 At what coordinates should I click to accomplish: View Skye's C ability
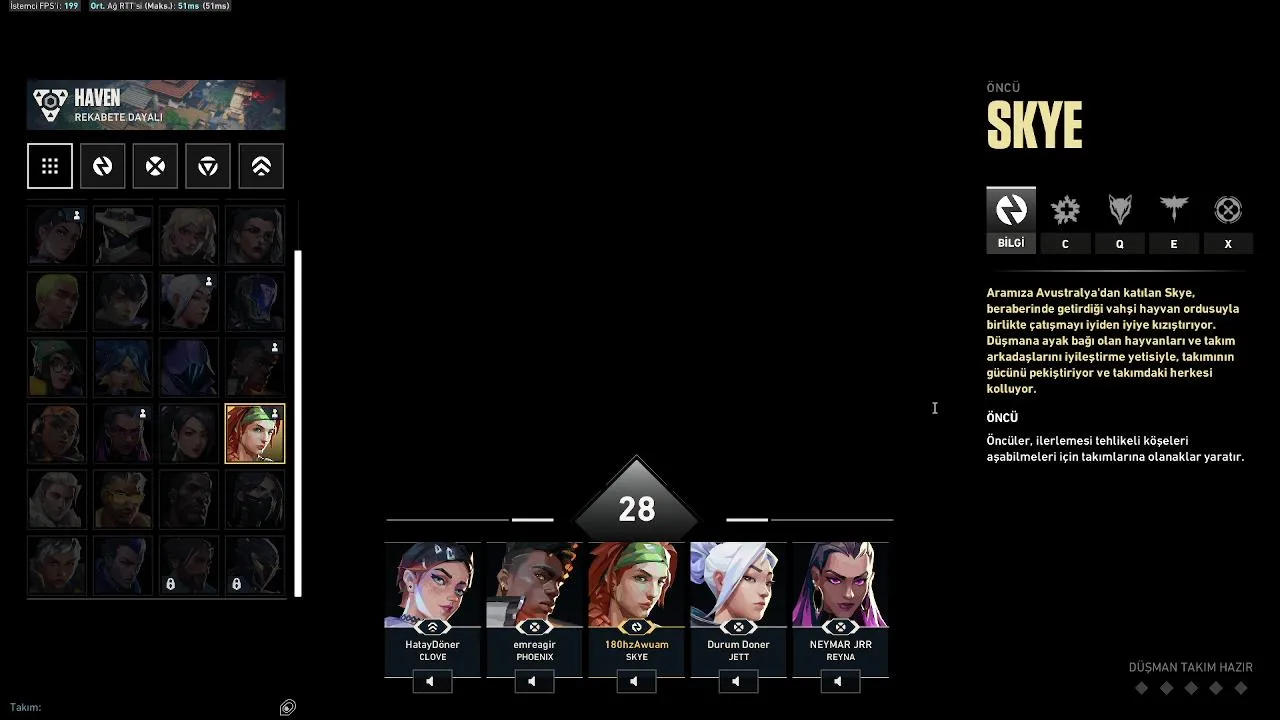(1065, 220)
